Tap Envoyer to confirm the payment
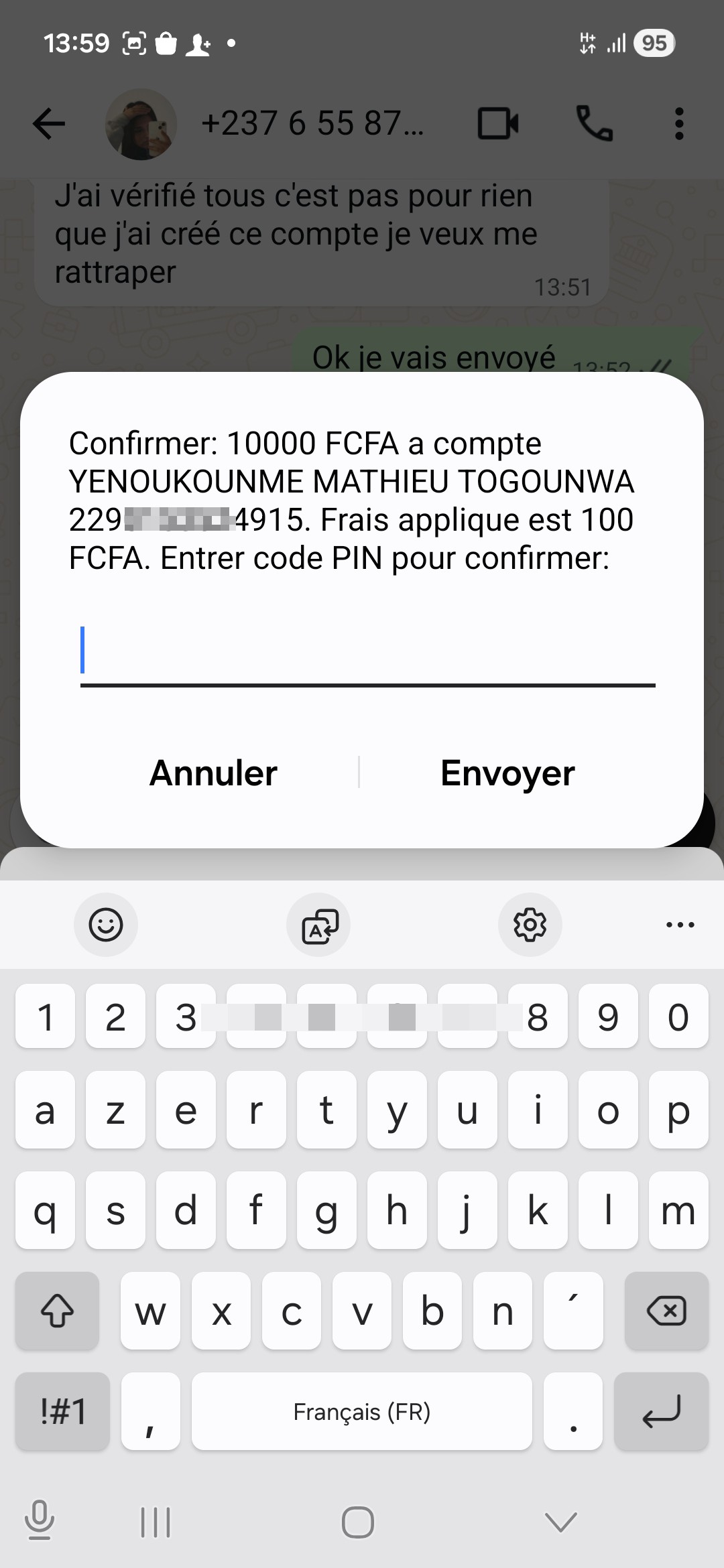 point(507,773)
